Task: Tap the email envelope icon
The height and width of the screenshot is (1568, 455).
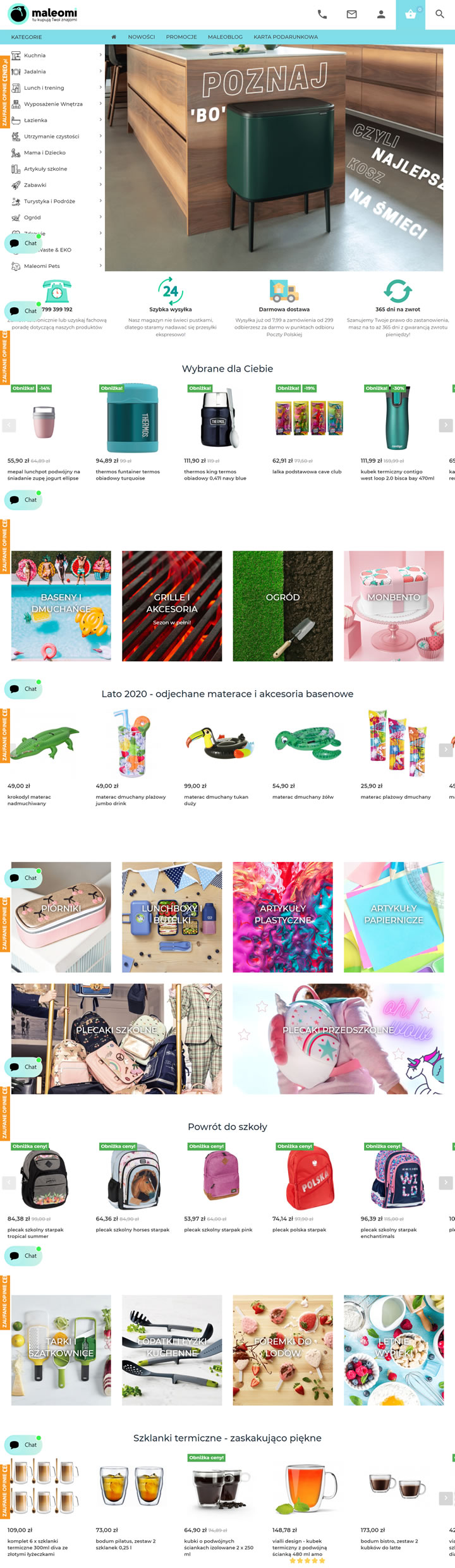Action: coord(352,14)
